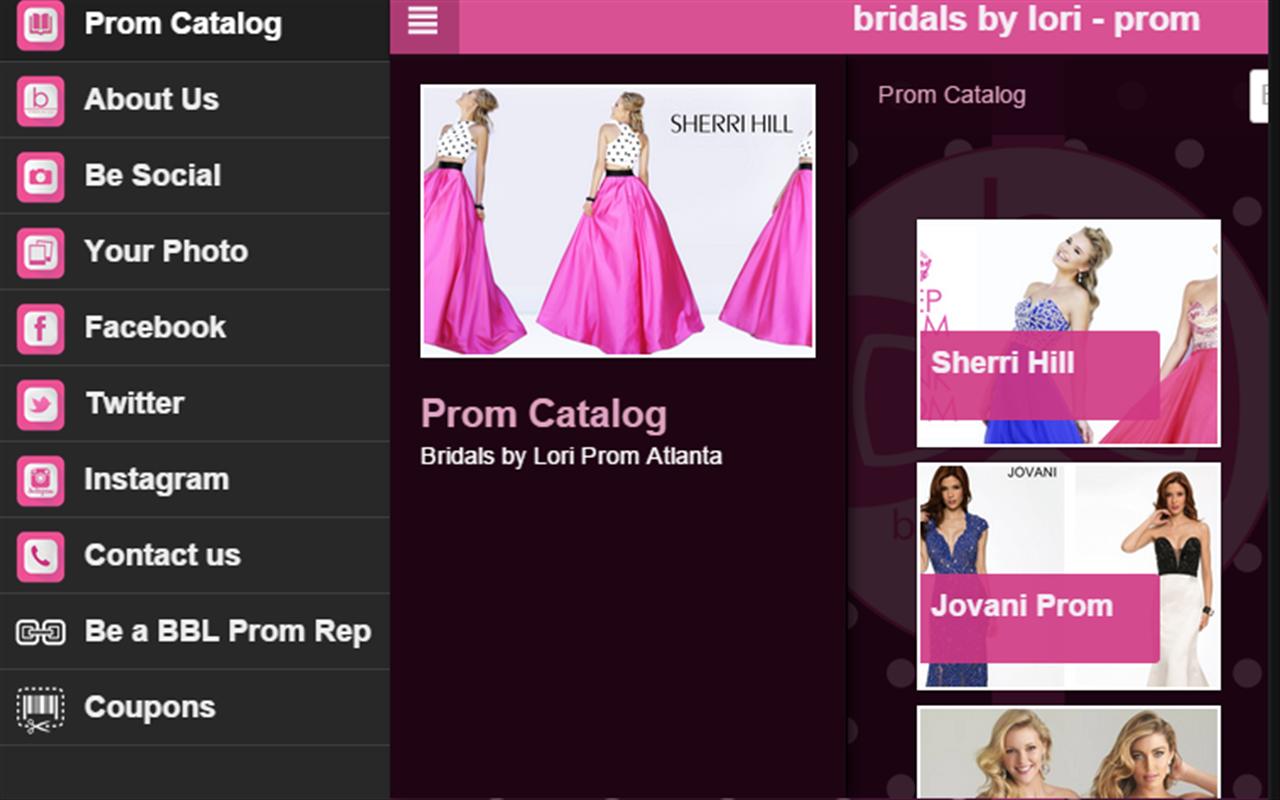Tap the hamburger drawer menu button

pos(423,22)
